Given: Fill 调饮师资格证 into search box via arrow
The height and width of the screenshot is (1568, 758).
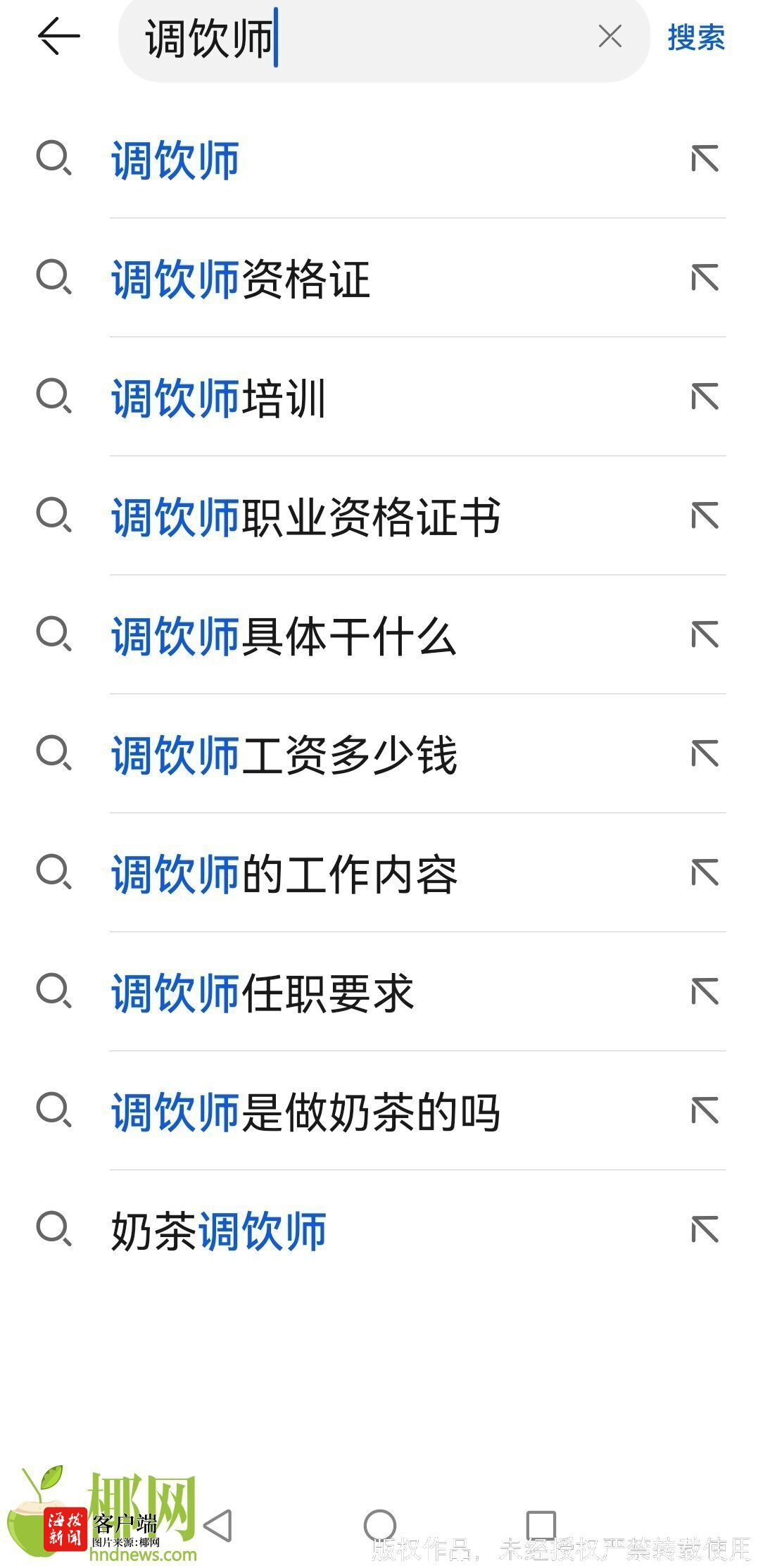Looking at the screenshot, I should tap(705, 278).
